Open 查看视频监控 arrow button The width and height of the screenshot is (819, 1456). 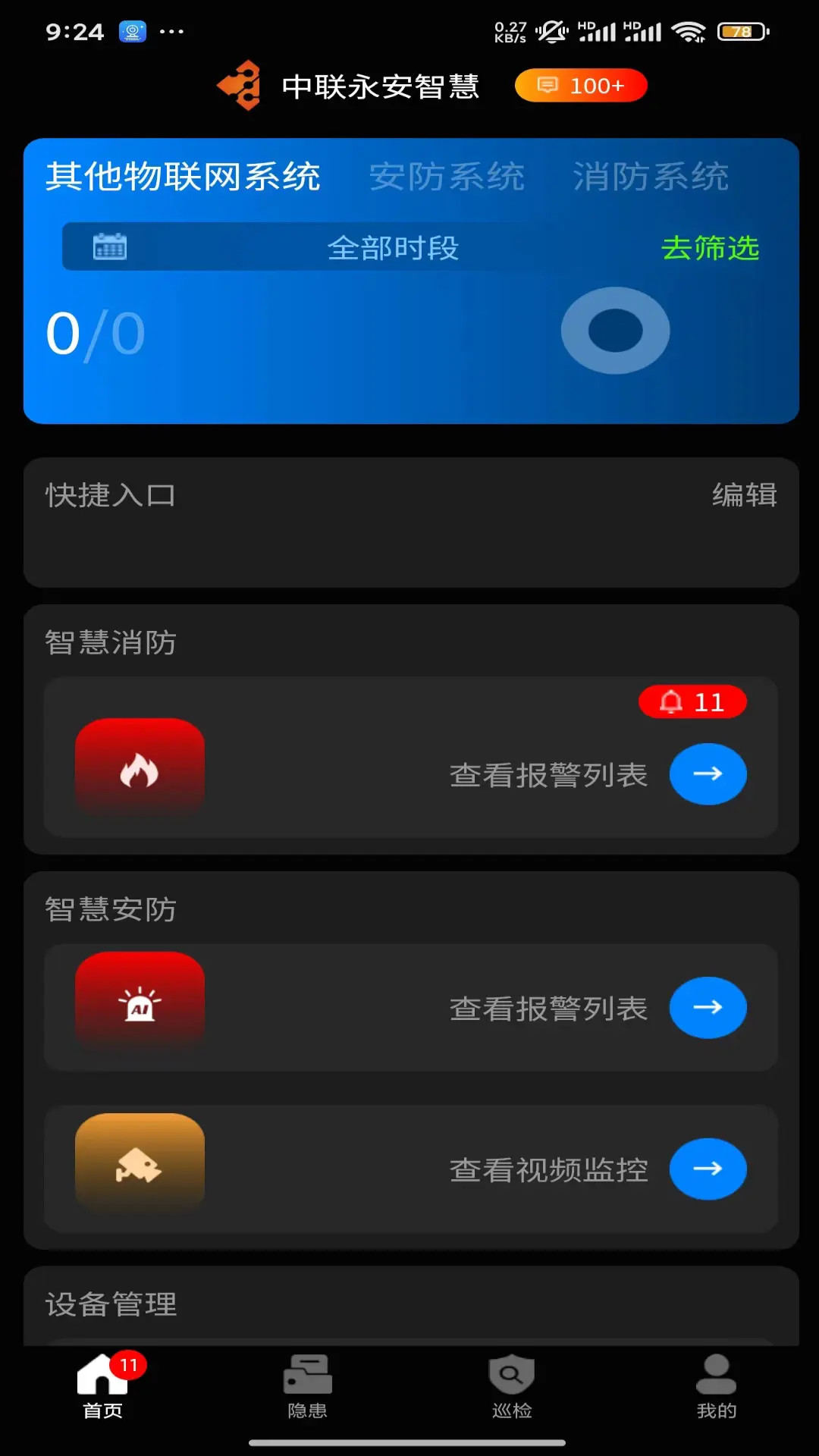tap(708, 1169)
